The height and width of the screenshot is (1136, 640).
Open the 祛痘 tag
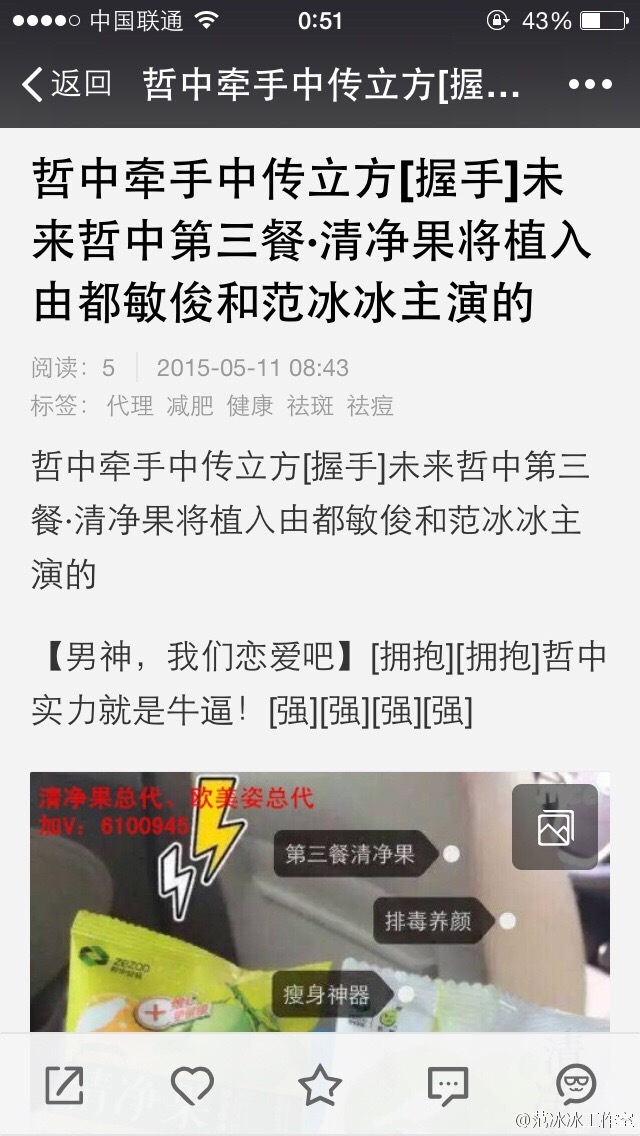(x=369, y=405)
